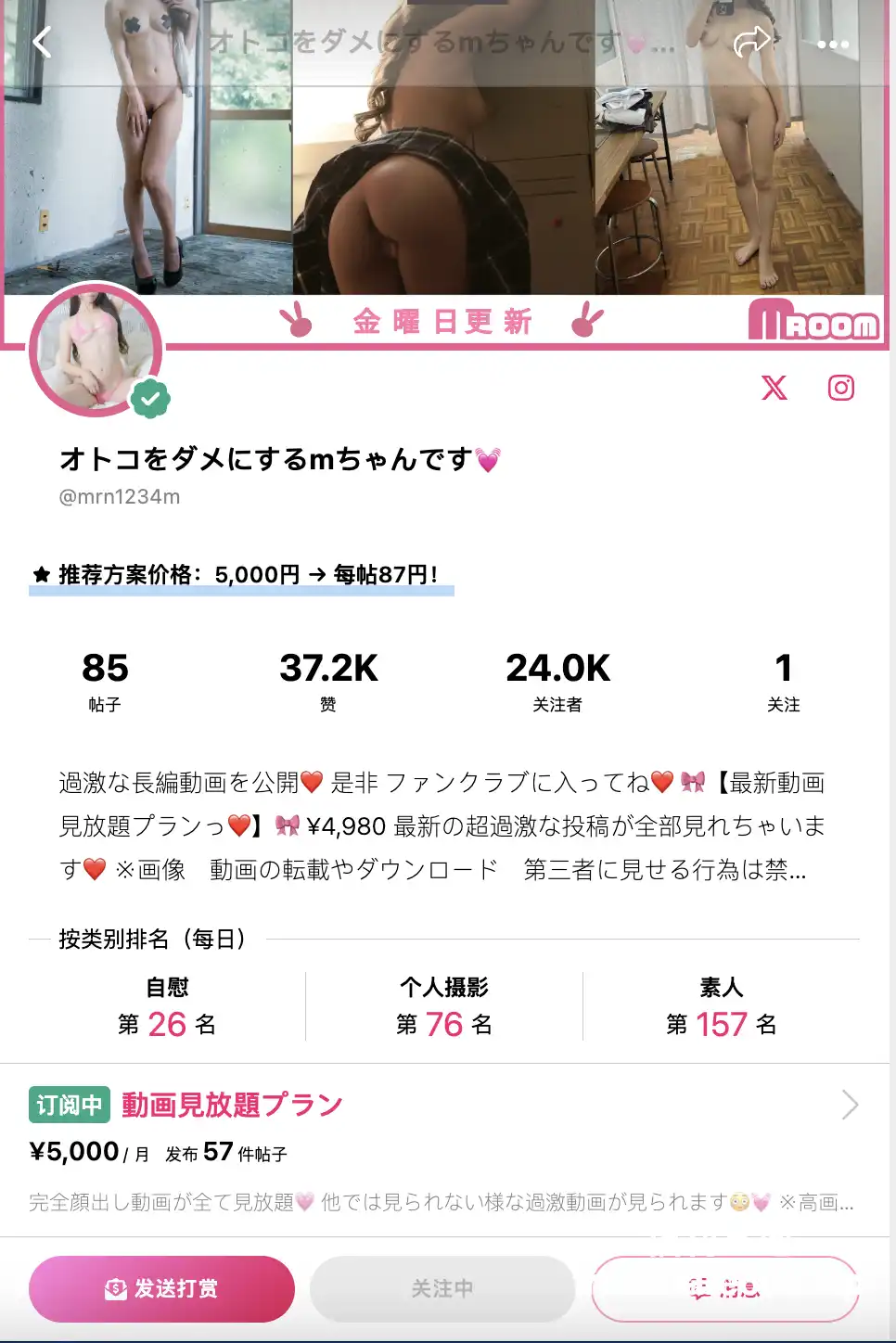Open the creator's Instagram icon
896x1343 pixels.
pyautogui.click(x=839, y=388)
